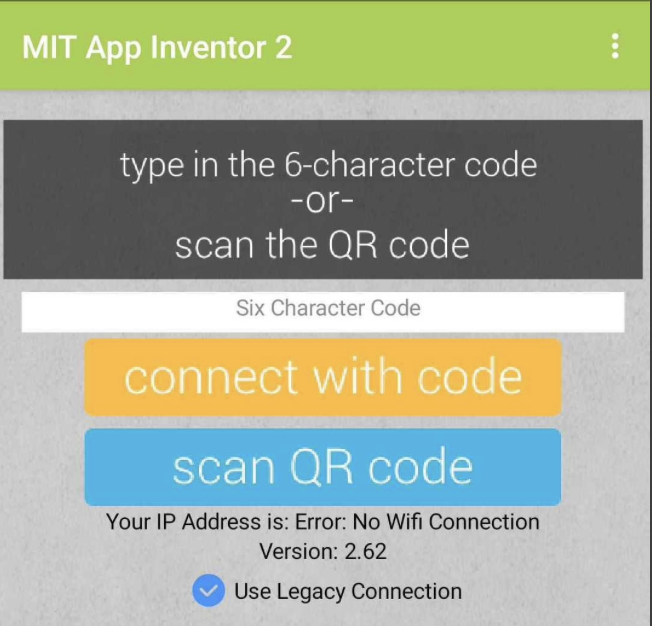Tap the connect with code button
The height and width of the screenshot is (626, 652).
pos(323,377)
